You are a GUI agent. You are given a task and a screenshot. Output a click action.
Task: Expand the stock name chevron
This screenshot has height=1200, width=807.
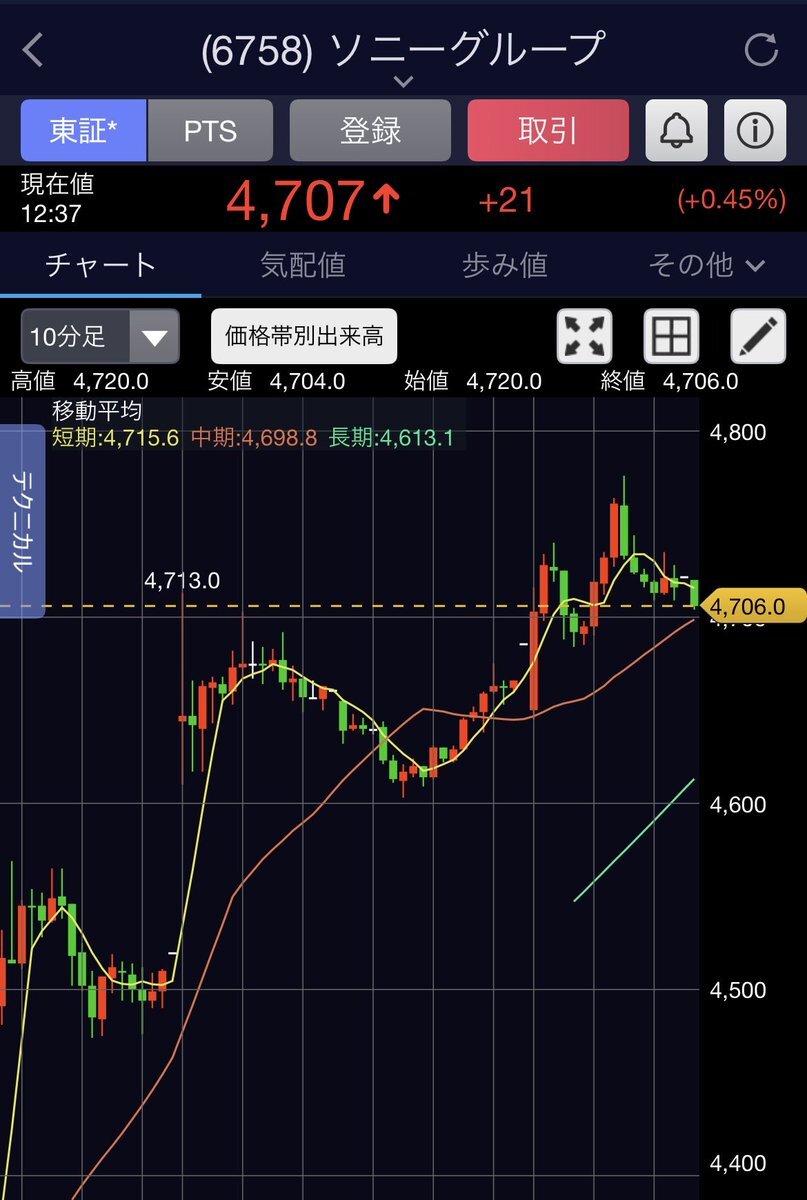(x=403, y=81)
